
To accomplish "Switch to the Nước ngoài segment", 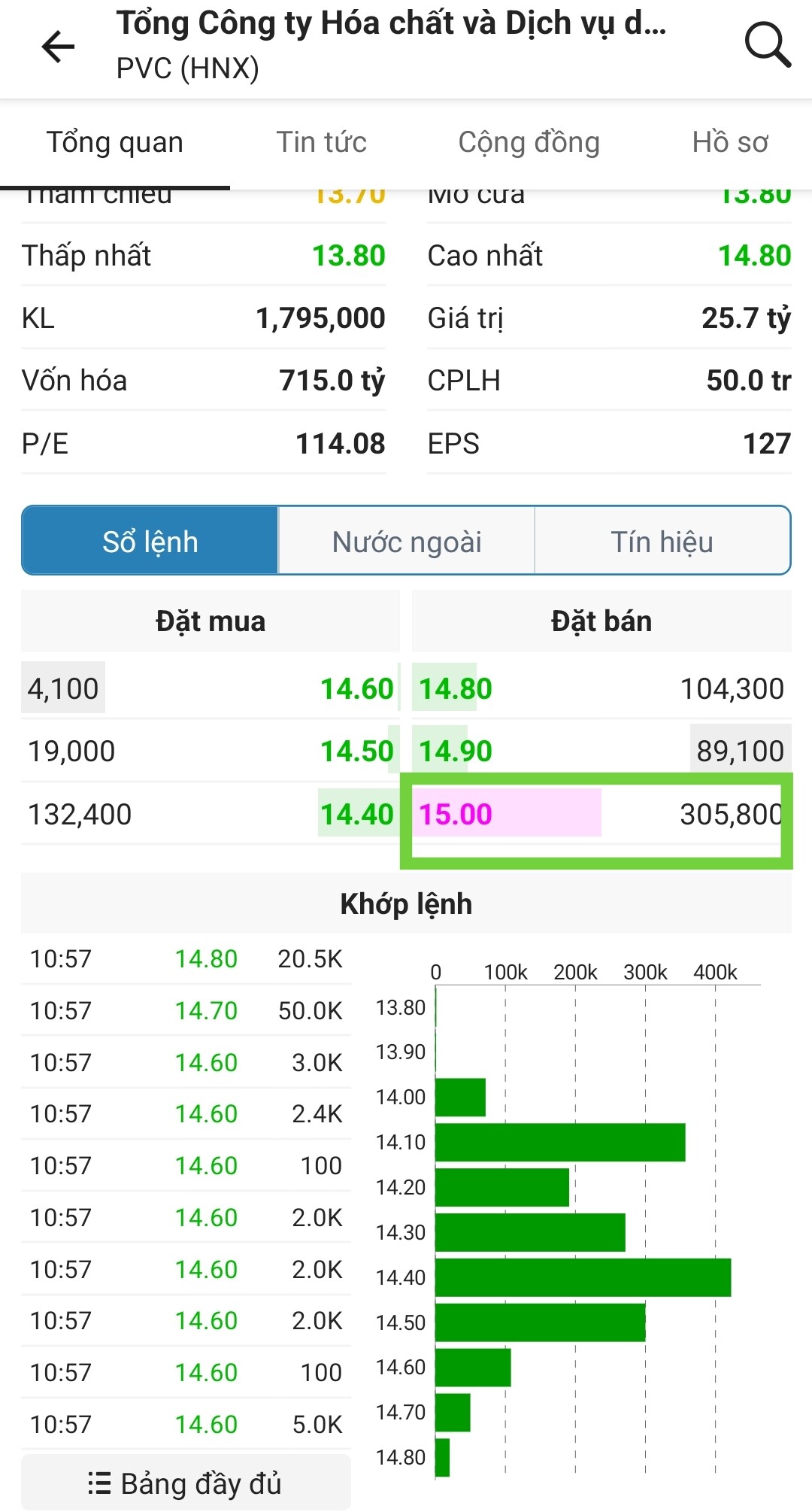I will (x=407, y=542).
